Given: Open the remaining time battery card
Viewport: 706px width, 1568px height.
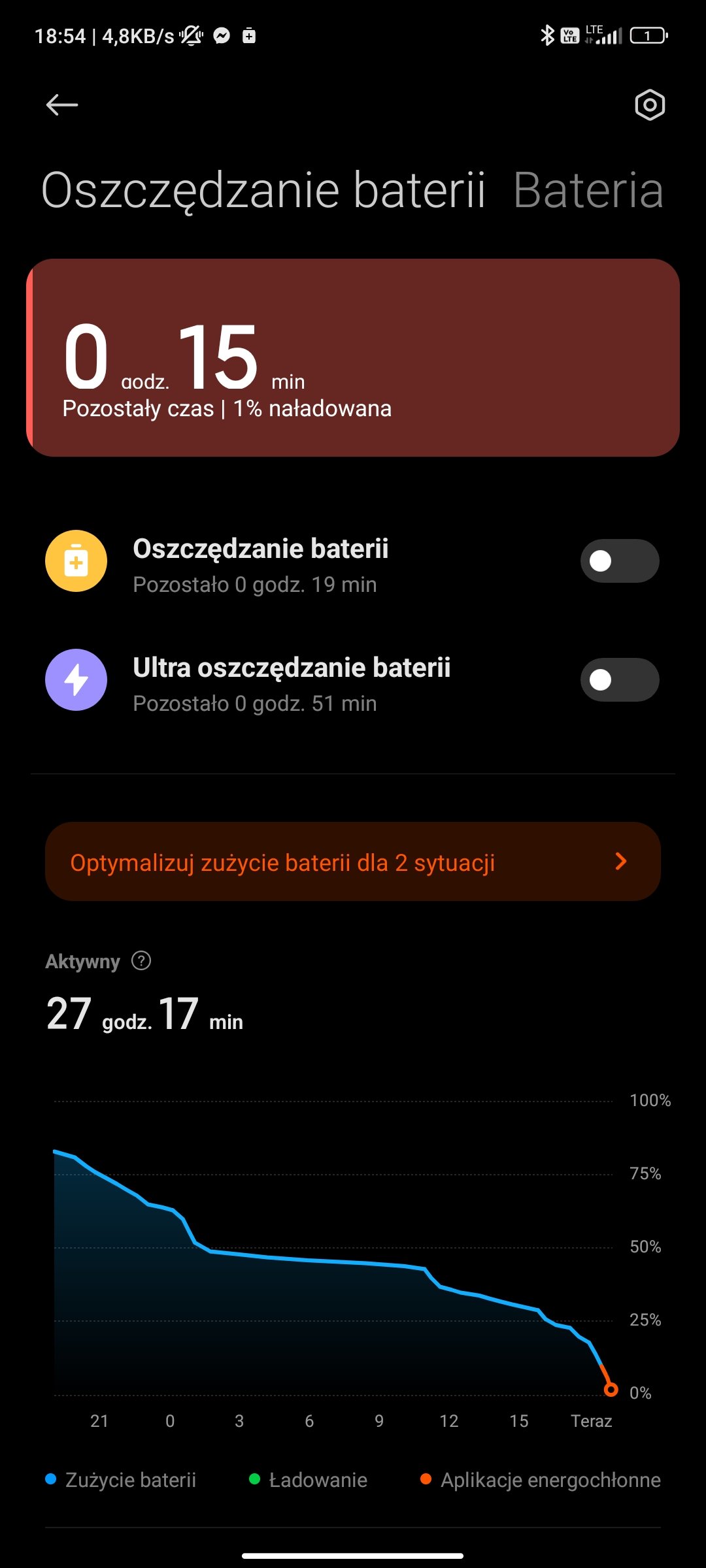Looking at the screenshot, I should [x=353, y=357].
